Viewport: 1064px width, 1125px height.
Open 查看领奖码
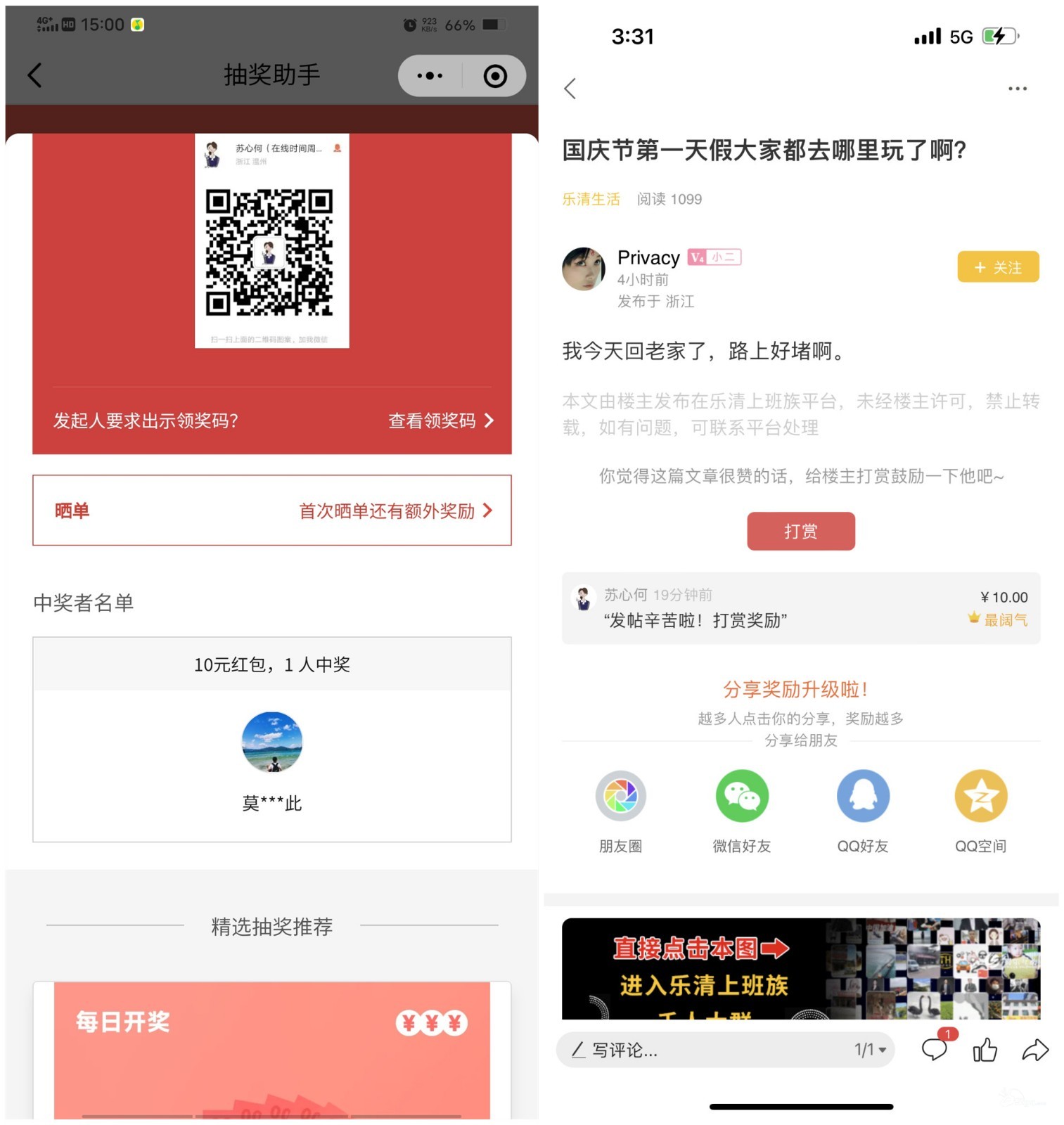click(441, 420)
